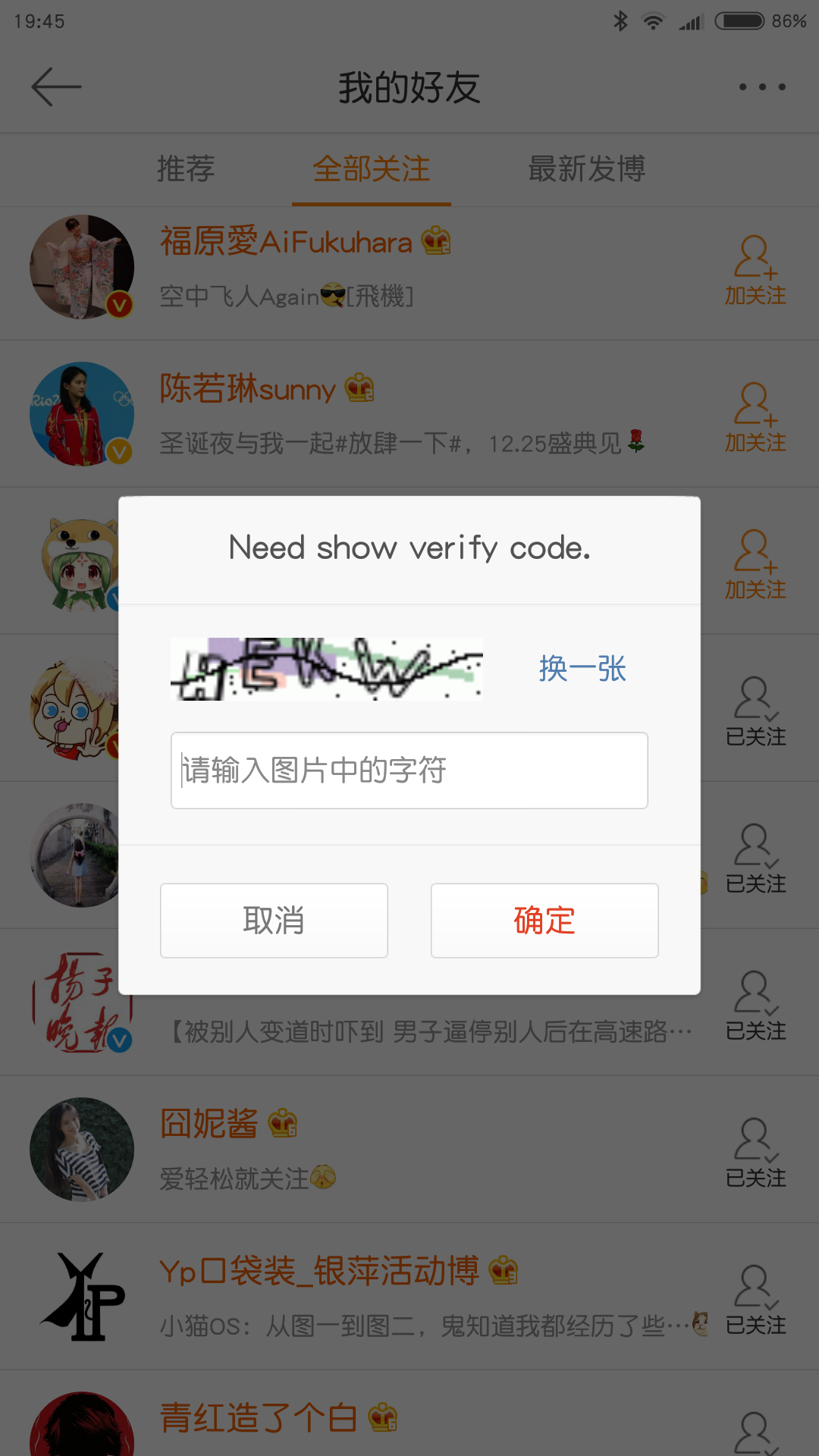This screenshot has height=1456, width=819.
Task: Tap 换一张 to refresh the captcha image
Action: click(x=582, y=669)
